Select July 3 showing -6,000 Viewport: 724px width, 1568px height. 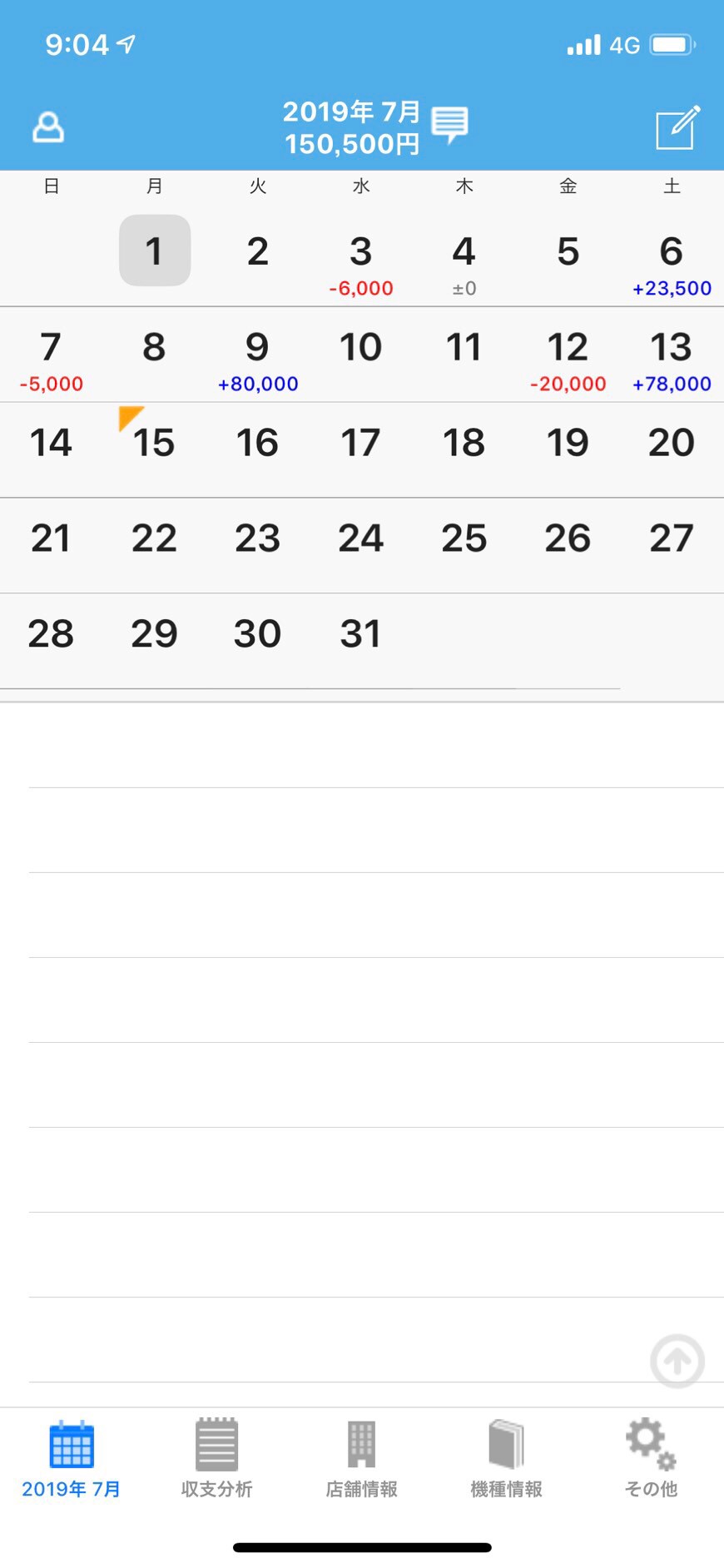(x=361, y=260)
